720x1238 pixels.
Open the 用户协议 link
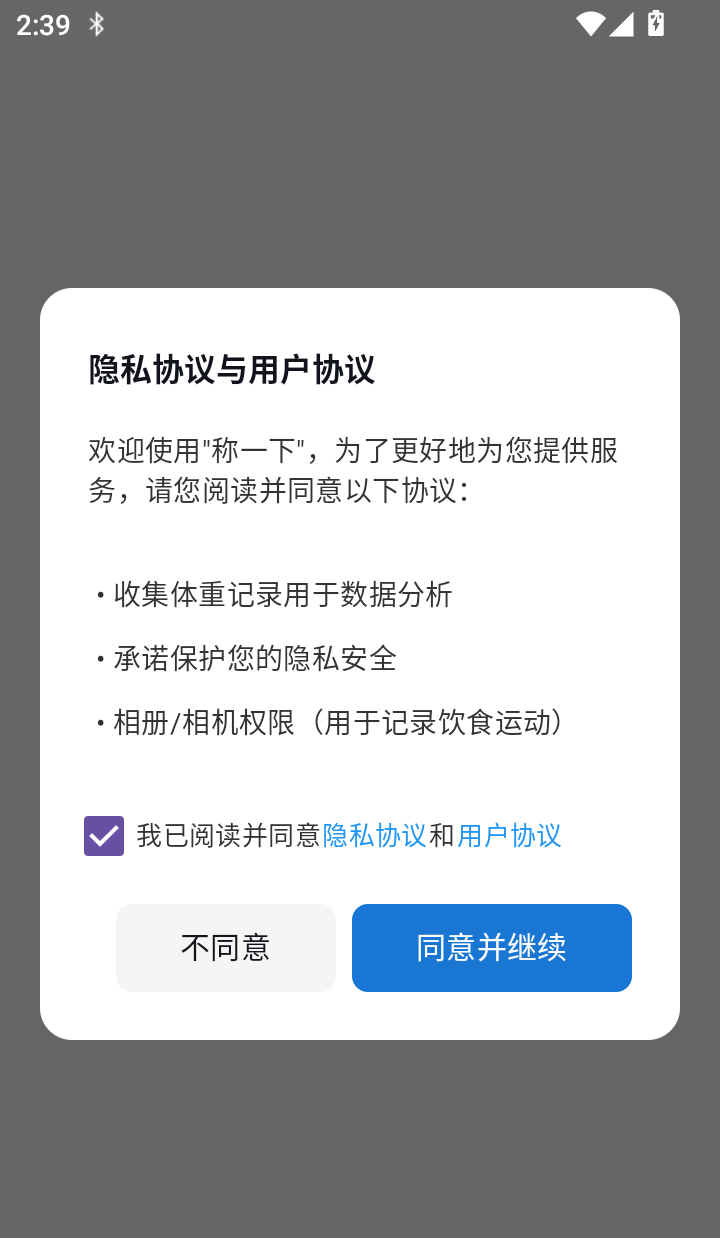click(x=509, y=835)
